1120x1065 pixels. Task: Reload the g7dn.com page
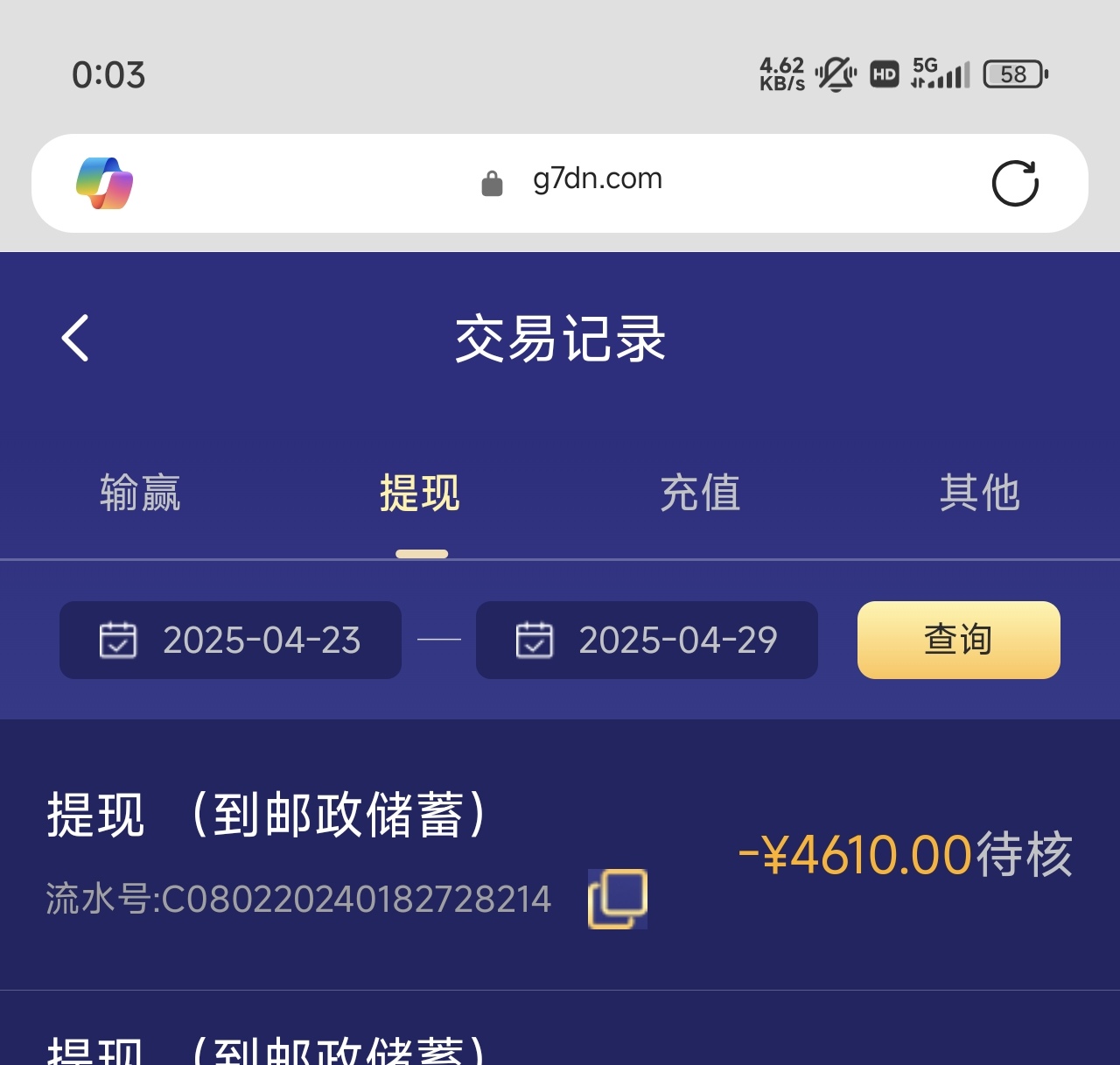coord(1015,183)
